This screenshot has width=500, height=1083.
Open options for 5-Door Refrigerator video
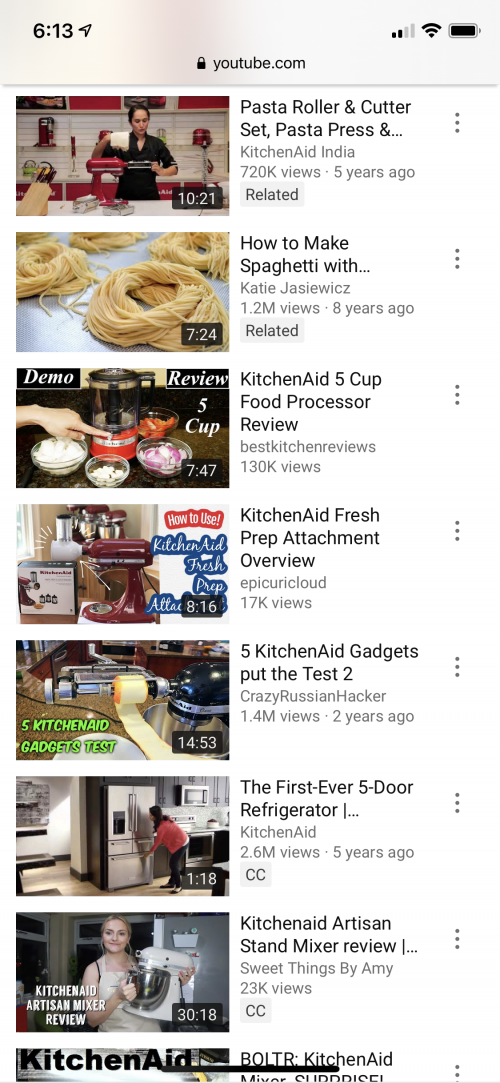point(457,803)
